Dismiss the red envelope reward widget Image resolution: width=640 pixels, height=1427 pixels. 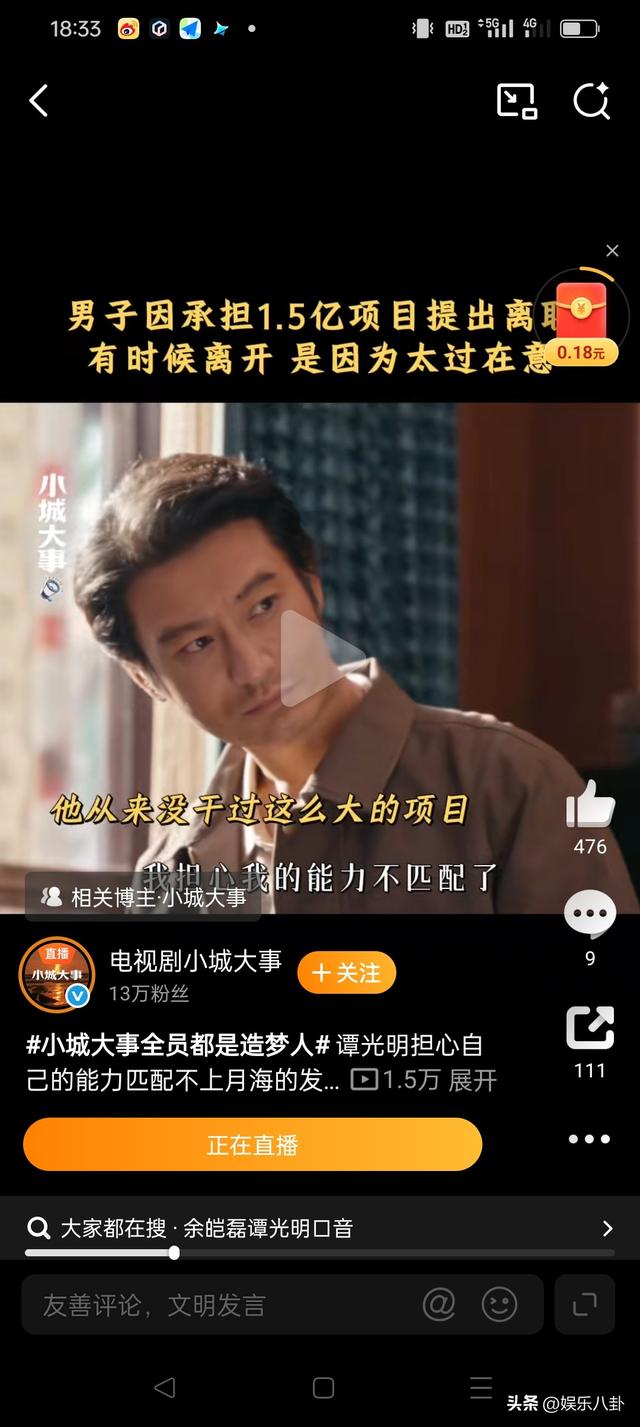point(612,251)
